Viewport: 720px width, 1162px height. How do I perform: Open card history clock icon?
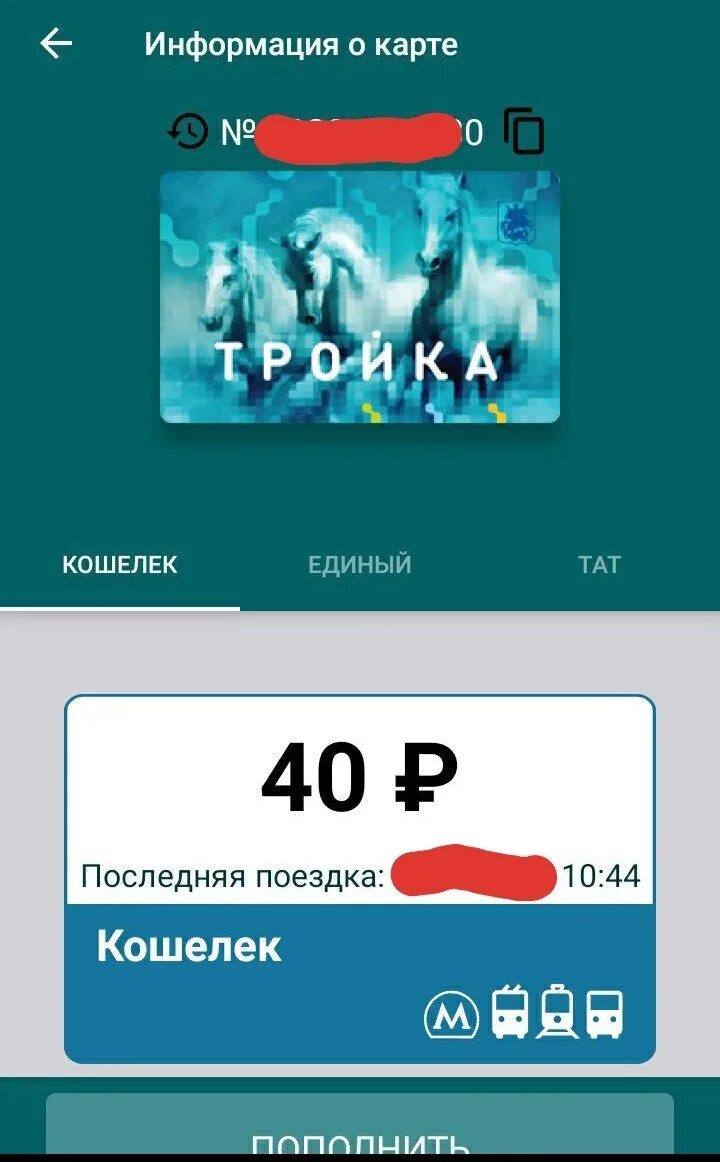click(x=188, y=132)
